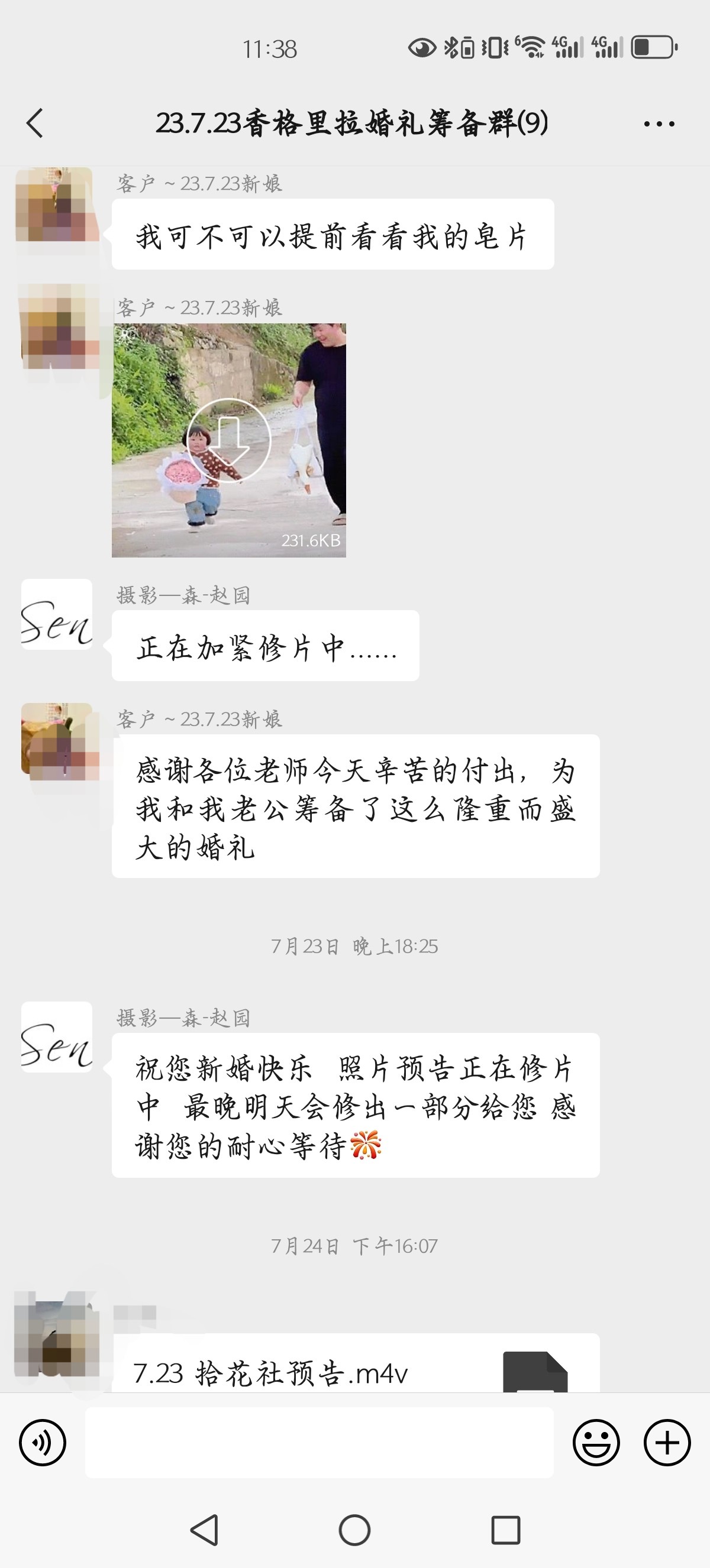Switch to voice message input
710x1568 pixels.
pyautogui.click(x=43, y=1442)
